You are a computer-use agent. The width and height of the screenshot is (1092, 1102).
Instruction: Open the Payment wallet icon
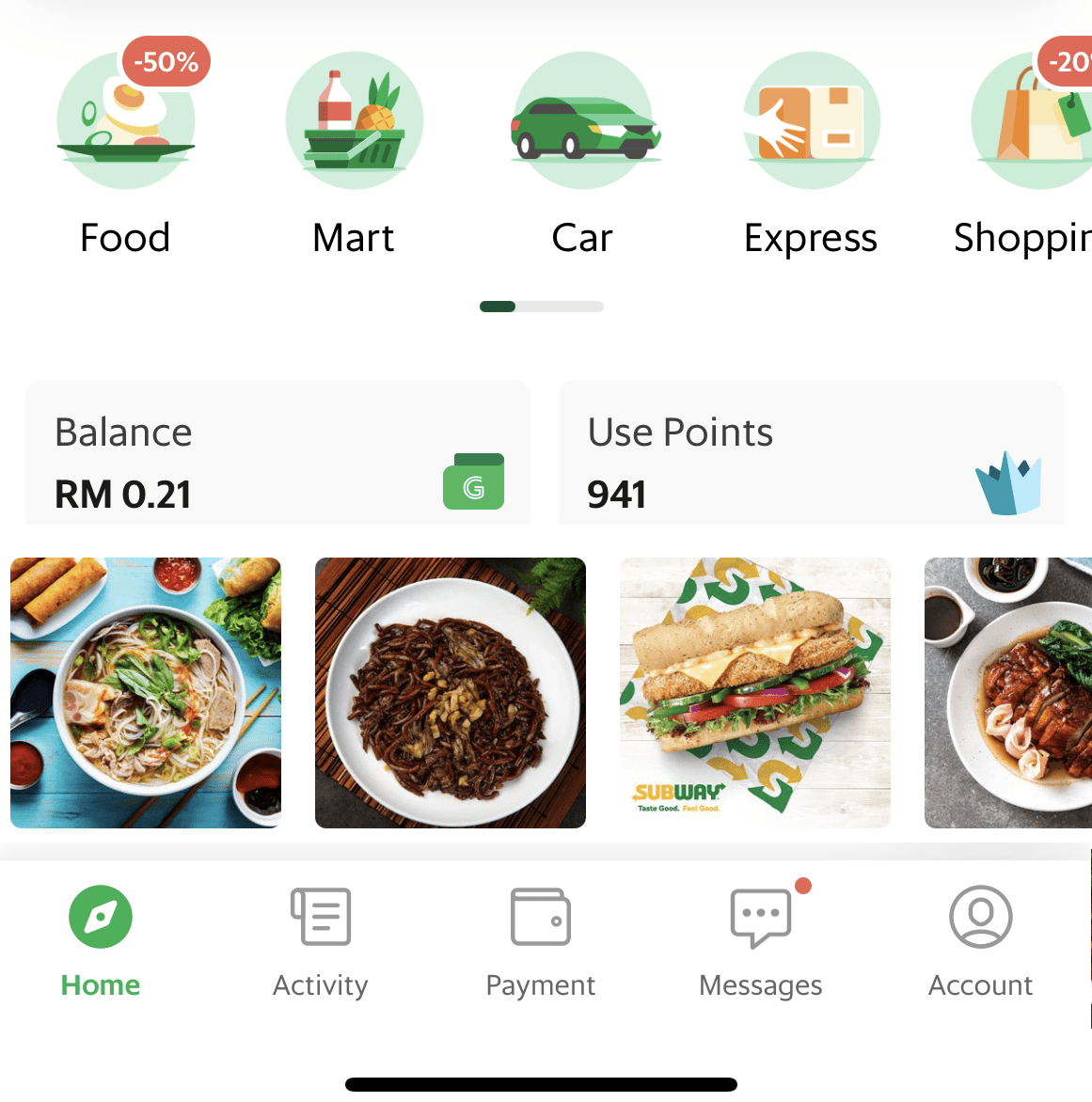[540, 916]
